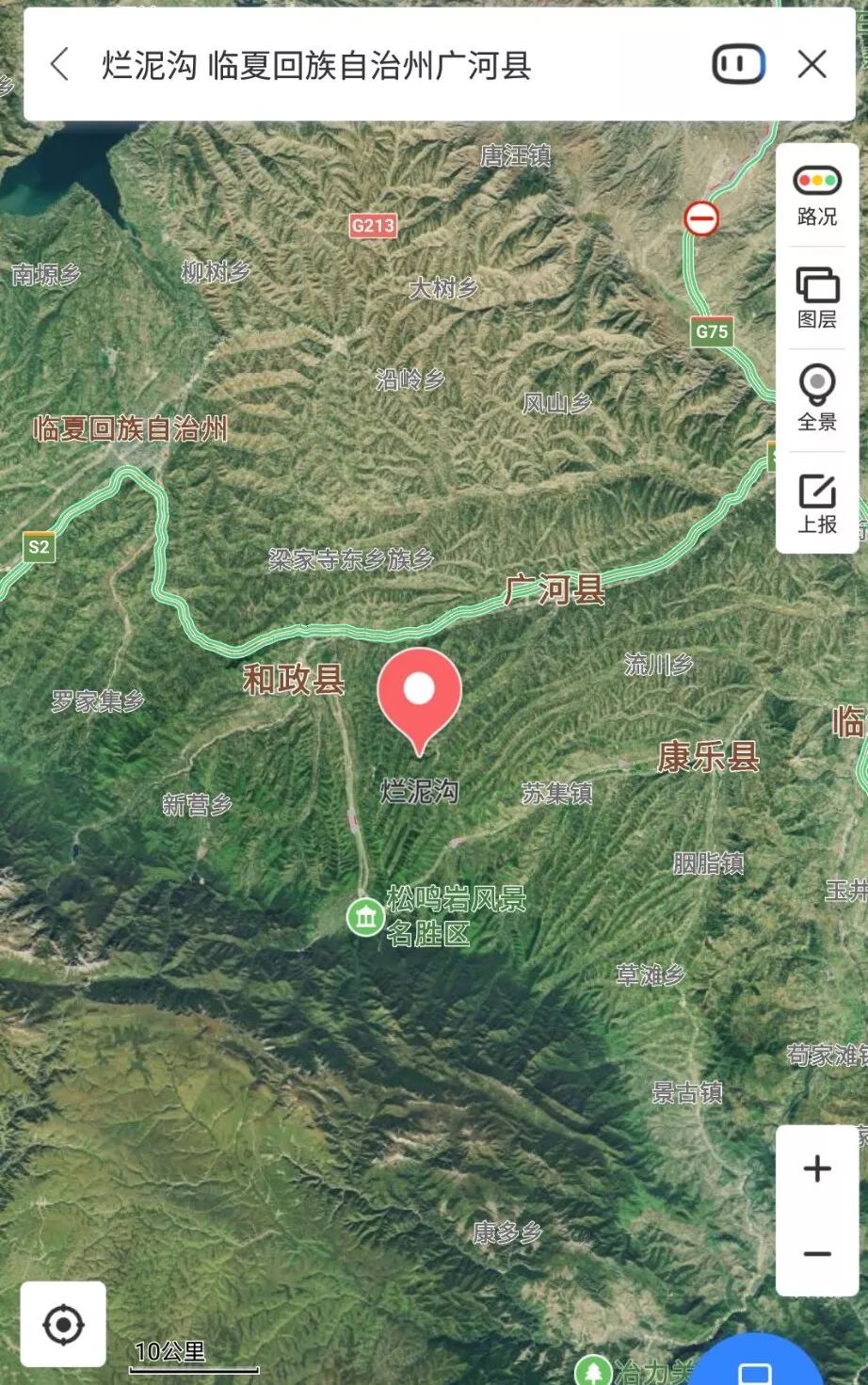Zoom out the map with minus button
This screenshot has width=868, height=1385.
816,1254
